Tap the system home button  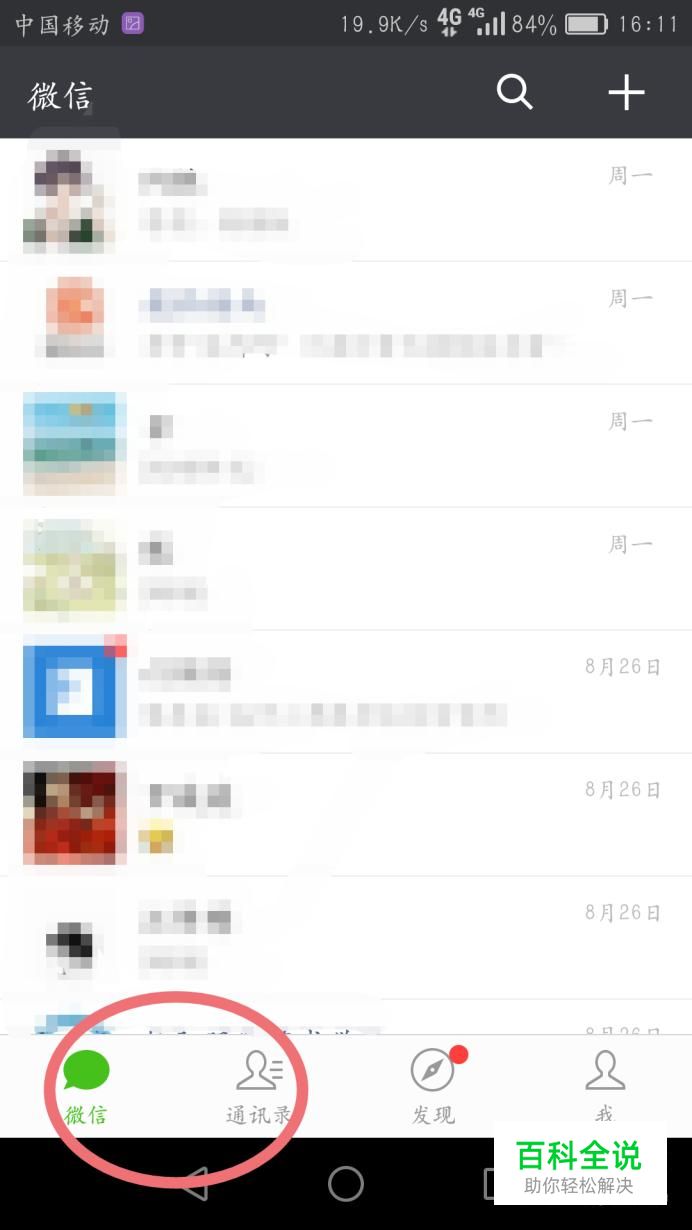(x=346, y=1184)
